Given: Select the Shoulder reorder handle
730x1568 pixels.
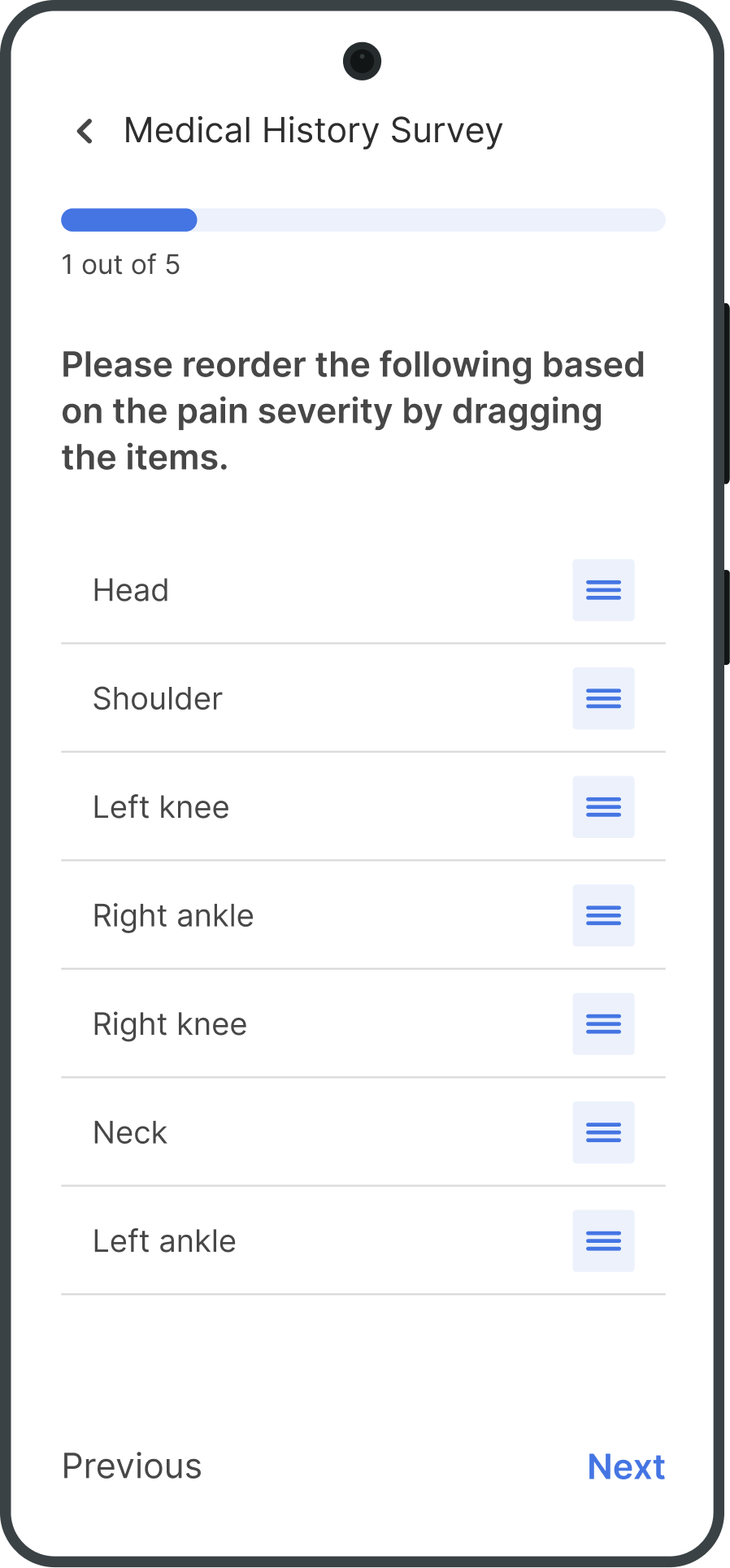Looking at the screenshot, I should point(603,698).
